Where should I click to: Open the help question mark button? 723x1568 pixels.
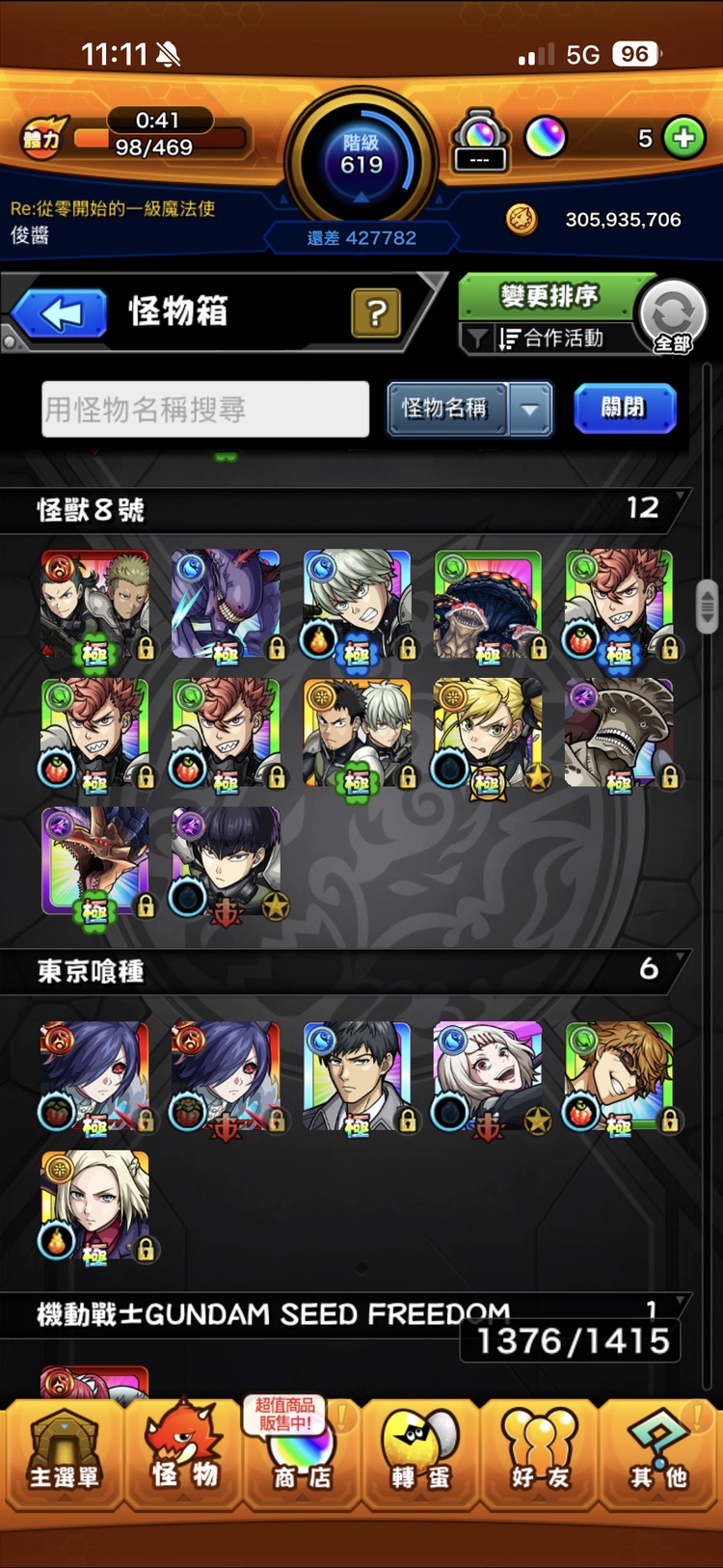376,312
